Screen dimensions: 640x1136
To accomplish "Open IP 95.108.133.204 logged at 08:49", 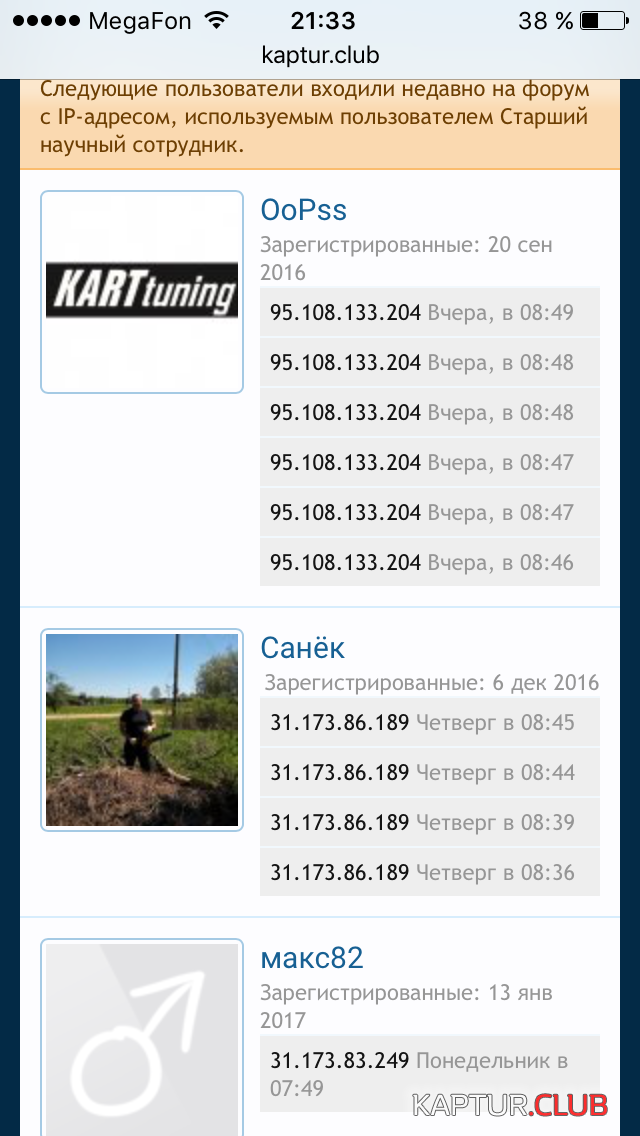I will click(x=345, y=312).
